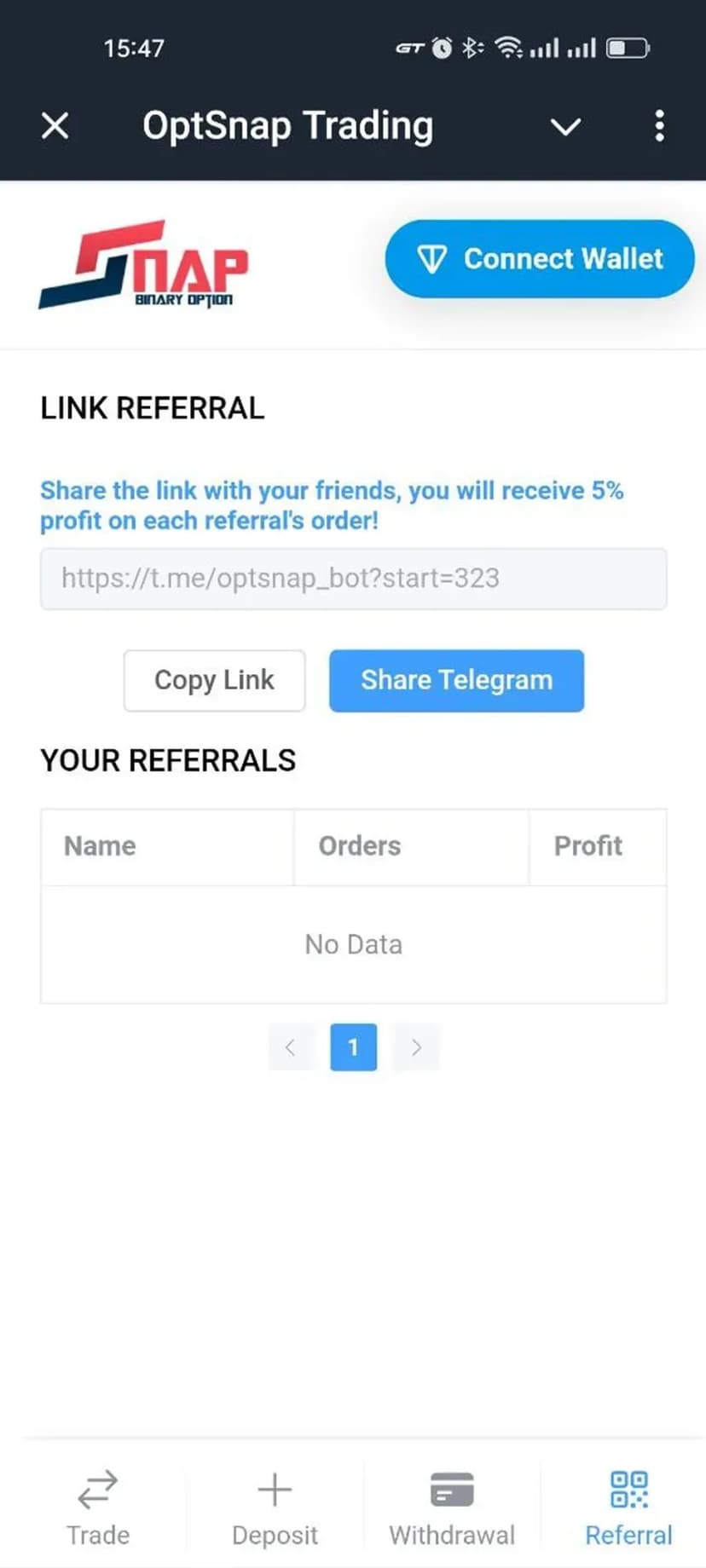Copy the referral link
This screenshot has width=706, height=1568.
pyautogui.click(x=214, y=680)
